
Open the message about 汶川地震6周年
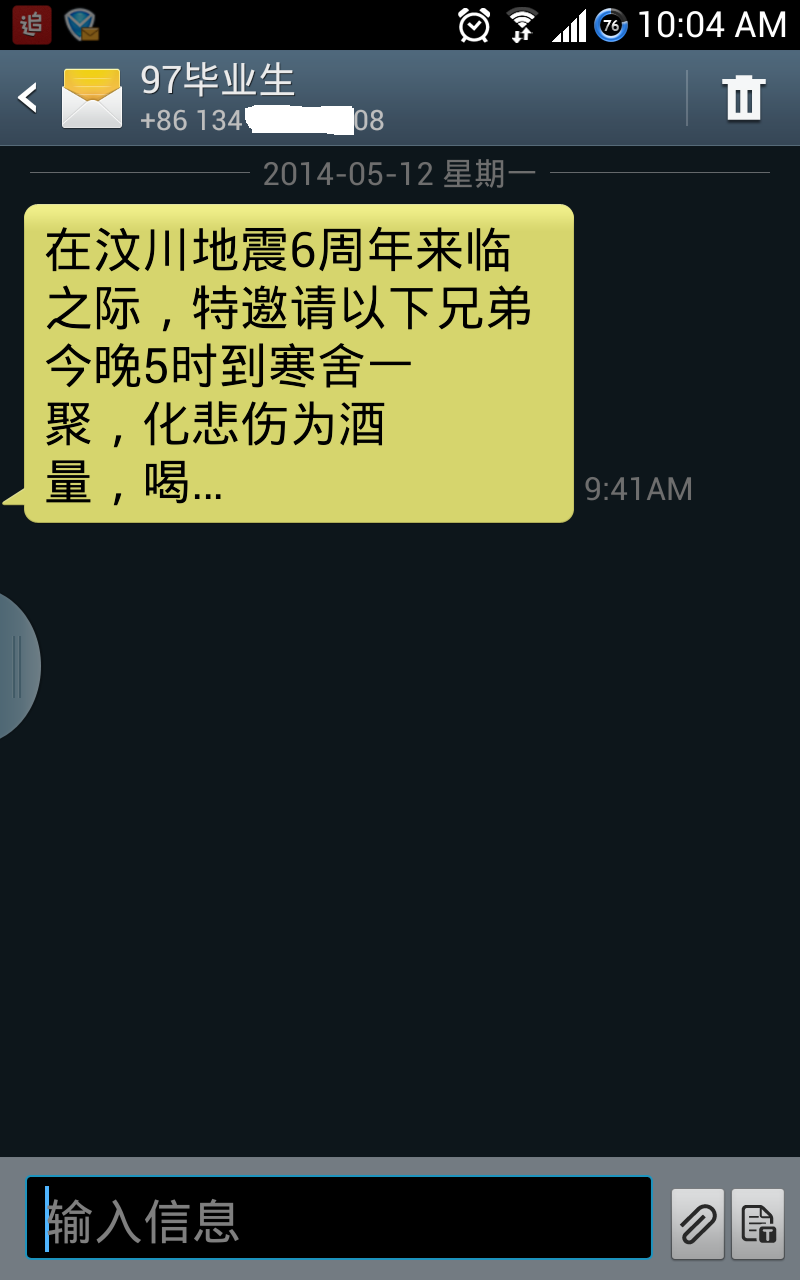click(x=298, y=363)
